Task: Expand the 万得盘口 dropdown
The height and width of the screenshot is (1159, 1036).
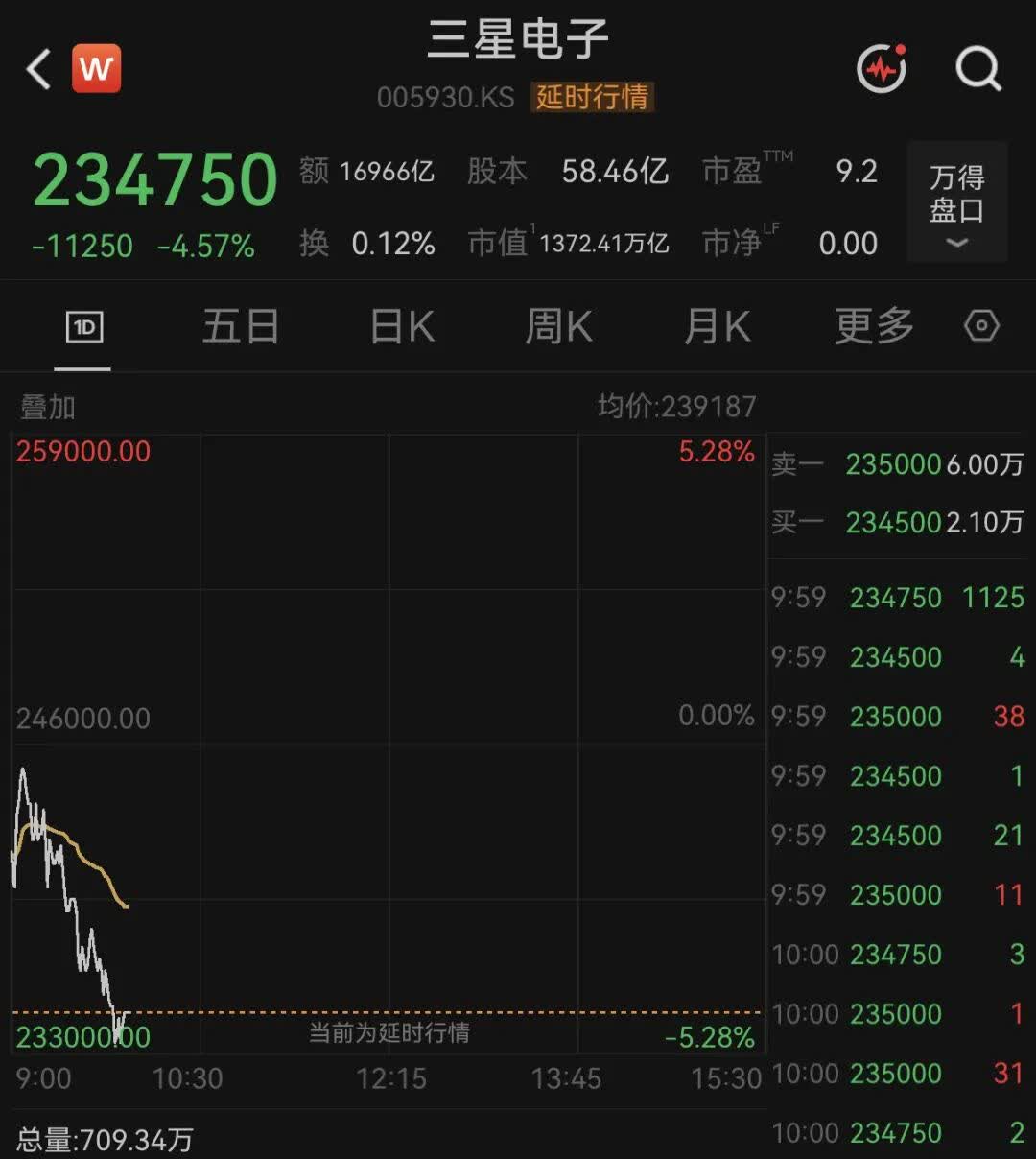Action: pos(956,201)
